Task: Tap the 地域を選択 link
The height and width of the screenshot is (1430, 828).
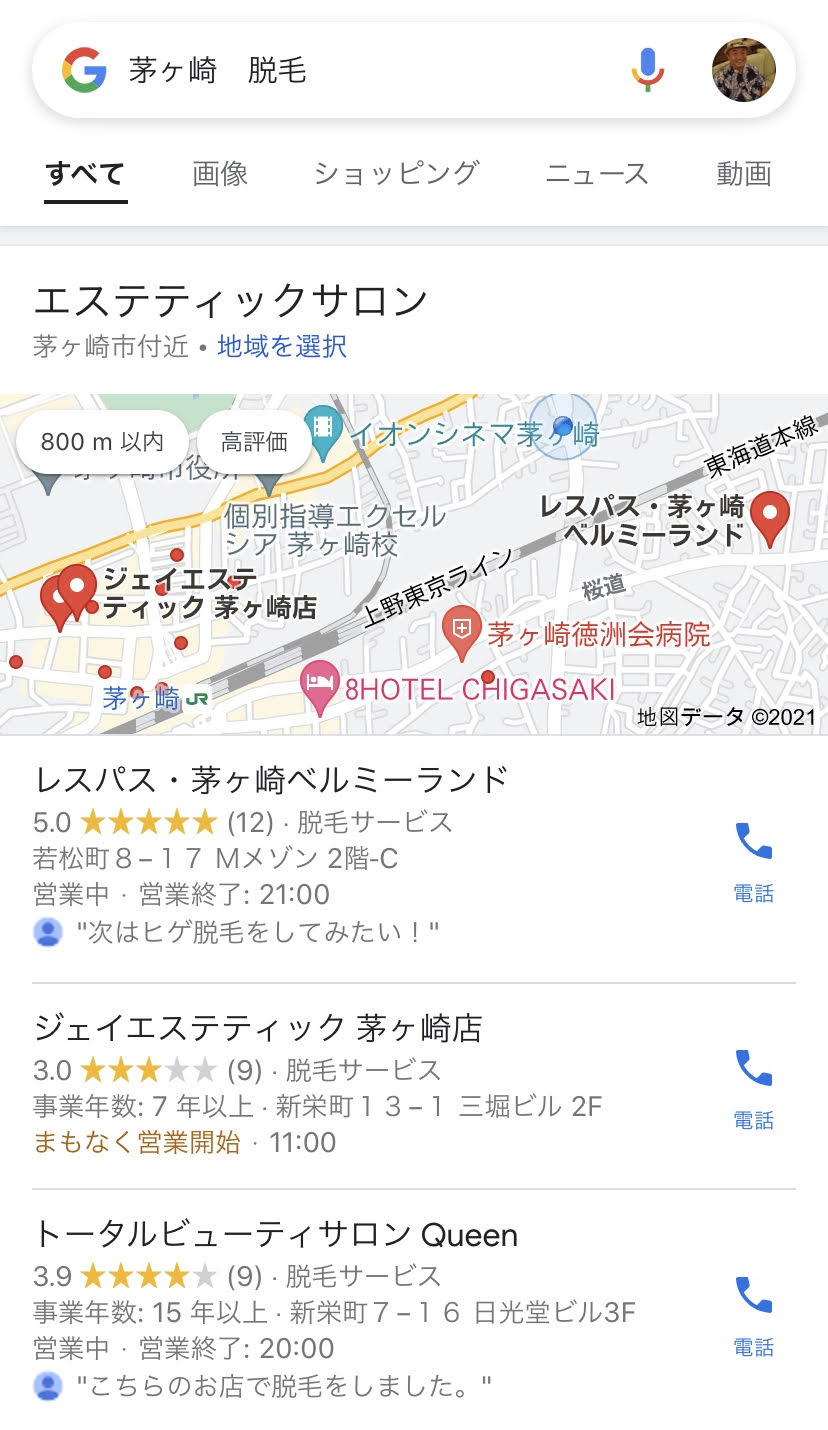Action: [x=282, y=346]
